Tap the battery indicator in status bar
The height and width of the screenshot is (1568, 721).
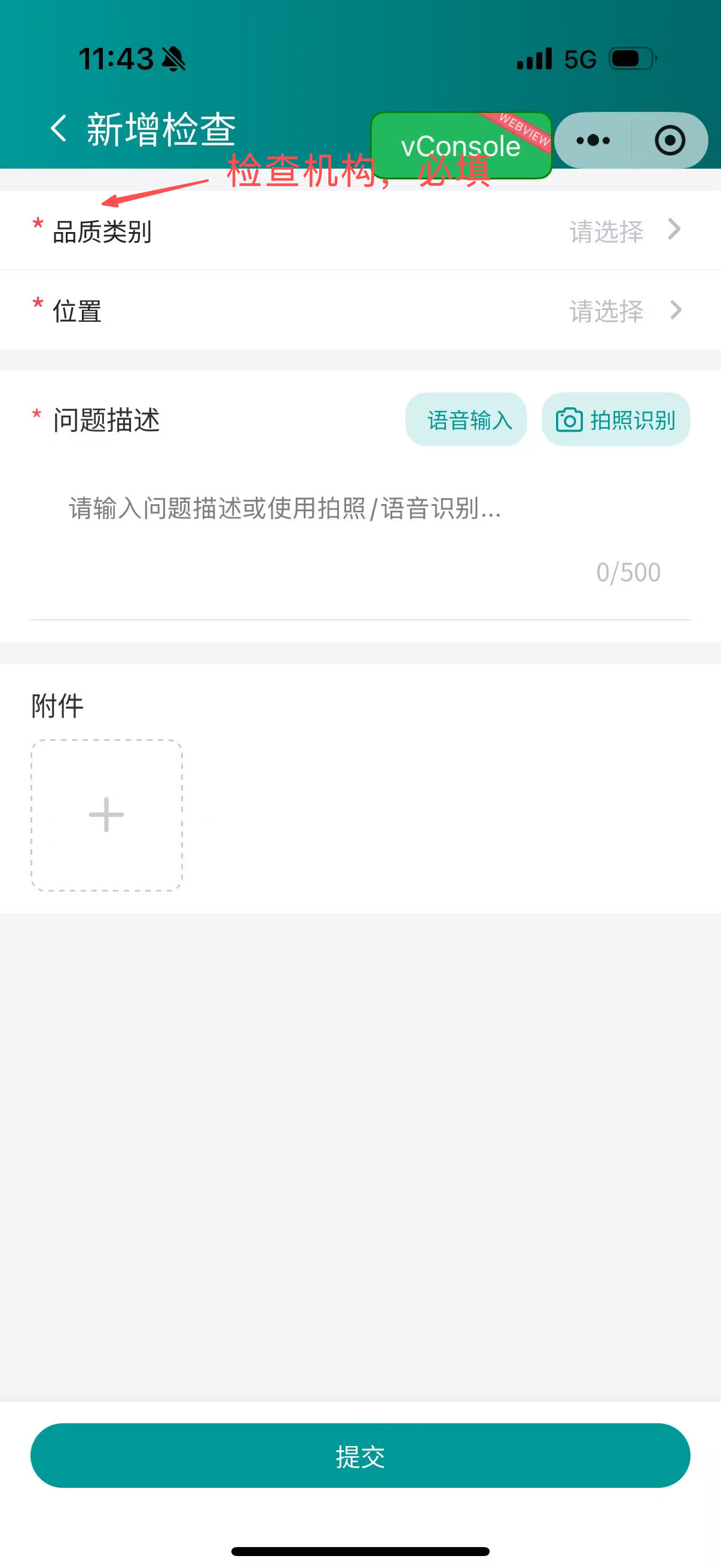coord(631,57)
